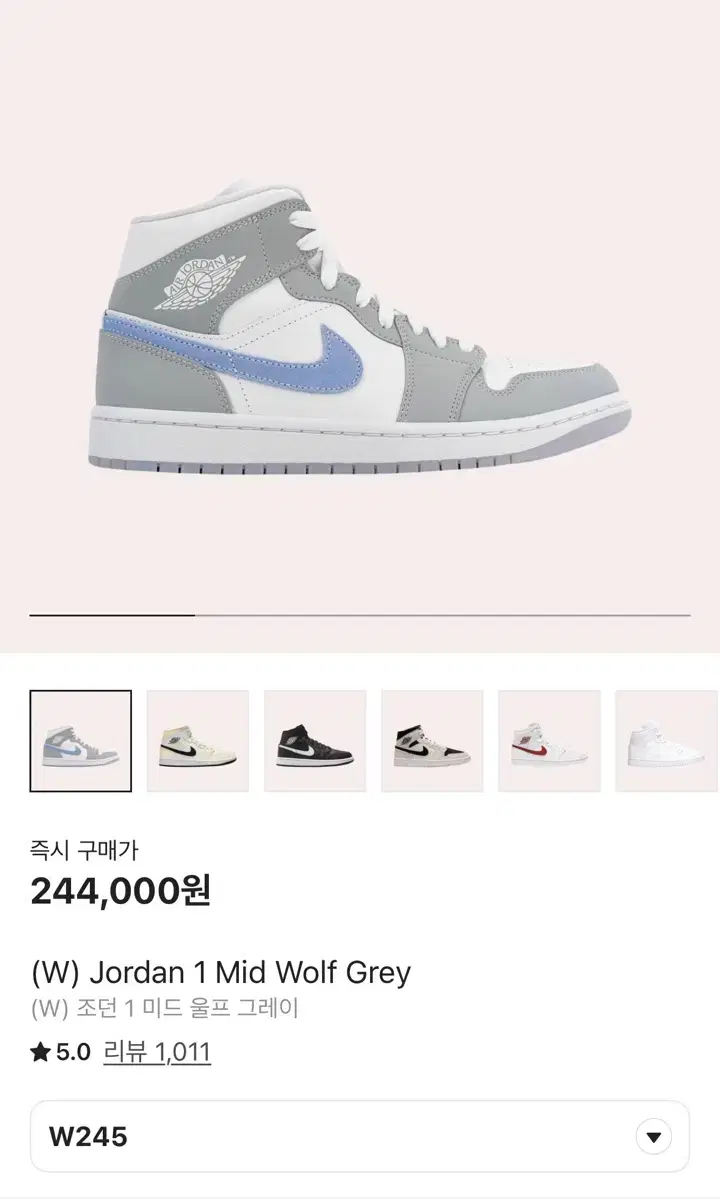Click the circular chevron on the size selector

(651, 1135)
